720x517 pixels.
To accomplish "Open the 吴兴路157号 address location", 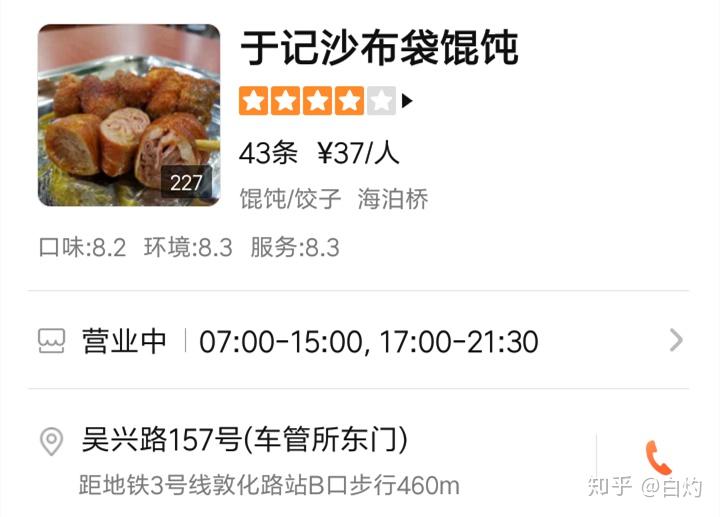I will (x=243, y=440).
